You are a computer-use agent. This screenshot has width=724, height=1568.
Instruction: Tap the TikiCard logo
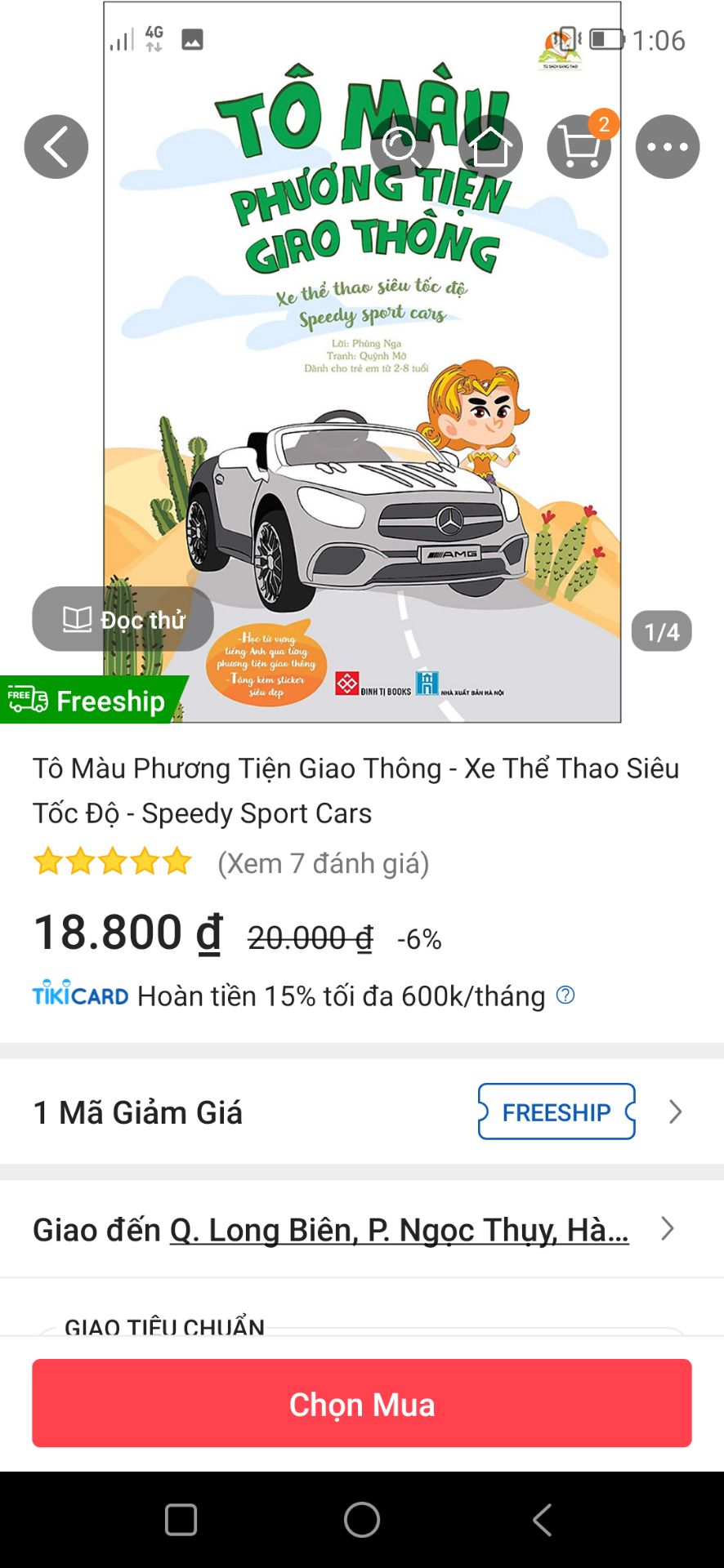(x=78, y=995)
